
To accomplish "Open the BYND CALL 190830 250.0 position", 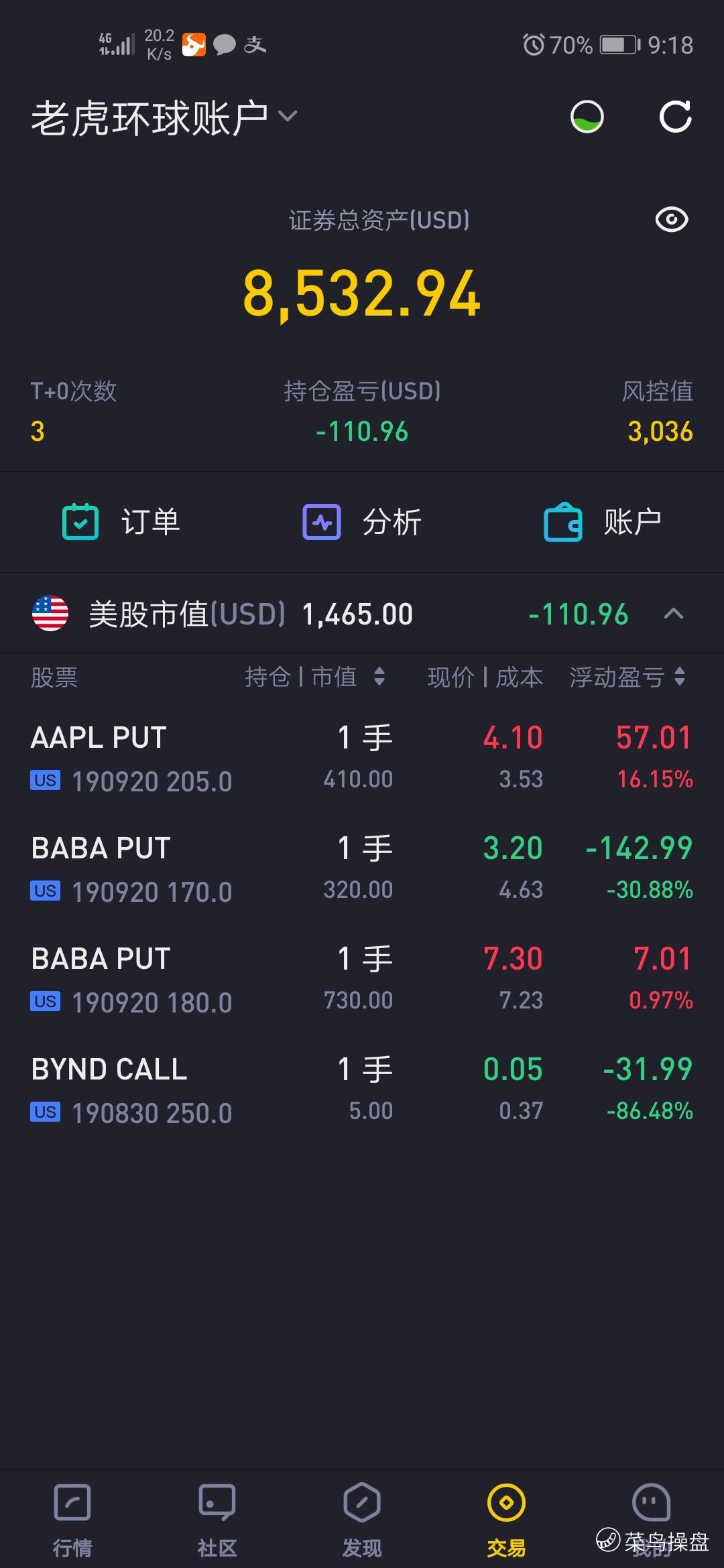I will coord(362,1090).
